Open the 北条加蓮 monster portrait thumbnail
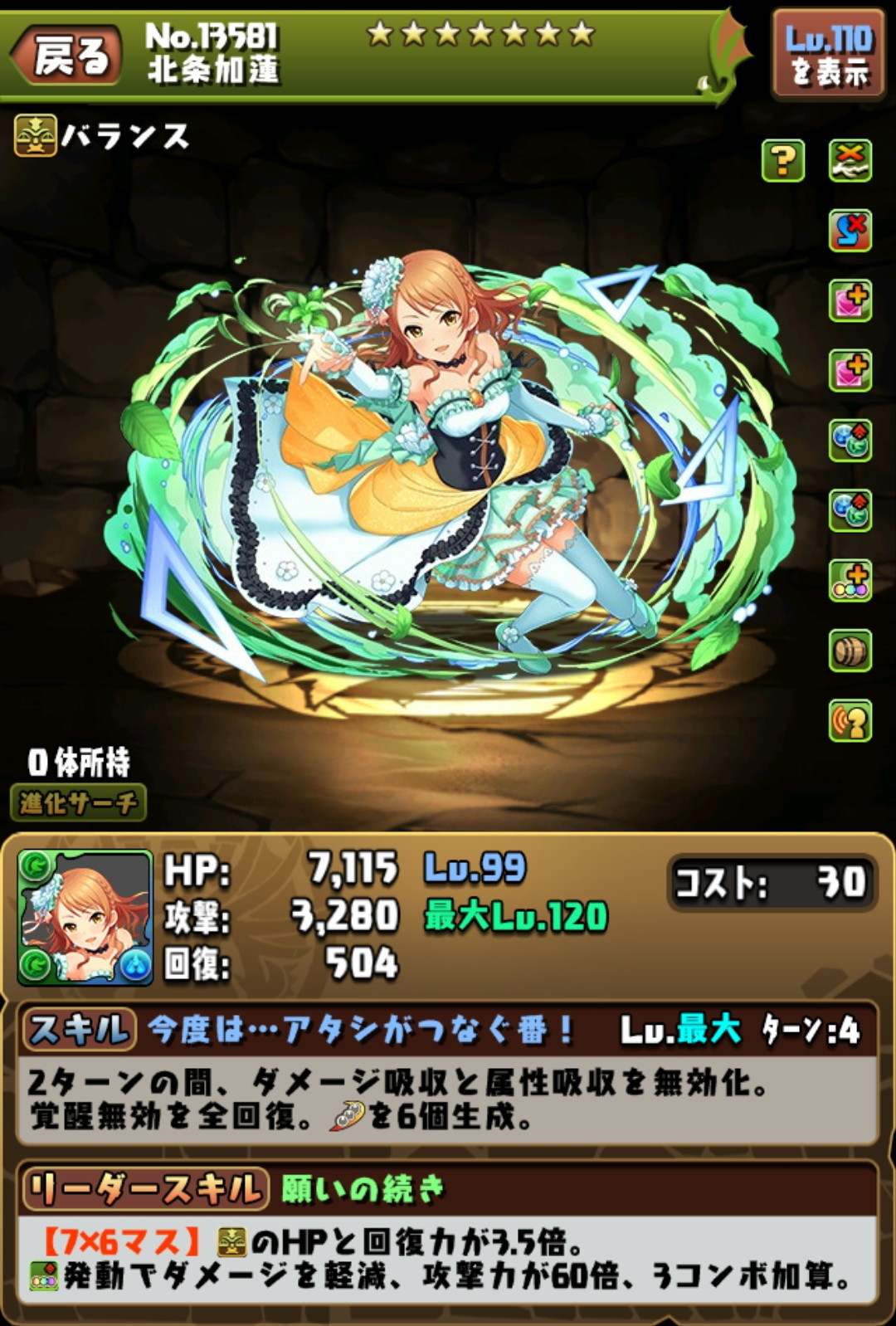896x1326 pixels. pos(85,918)
